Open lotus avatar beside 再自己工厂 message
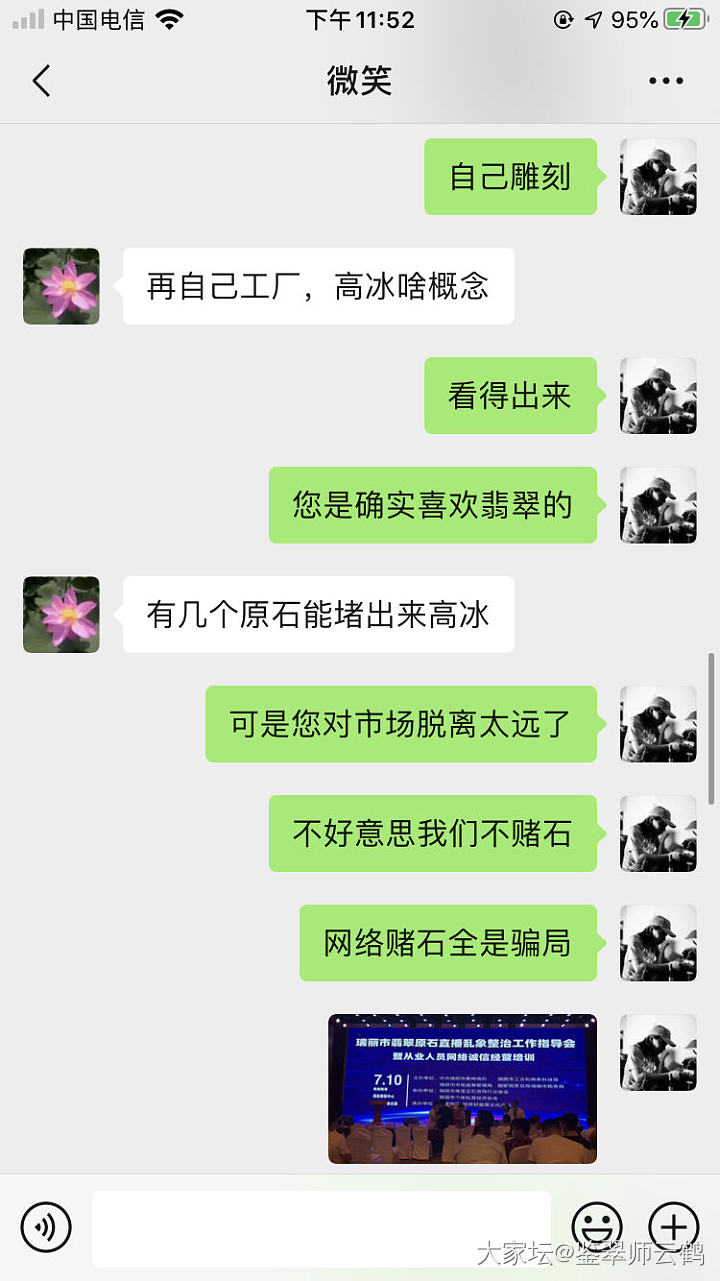The height and width of the screenshot is (1281, 720). pos(61,286)
